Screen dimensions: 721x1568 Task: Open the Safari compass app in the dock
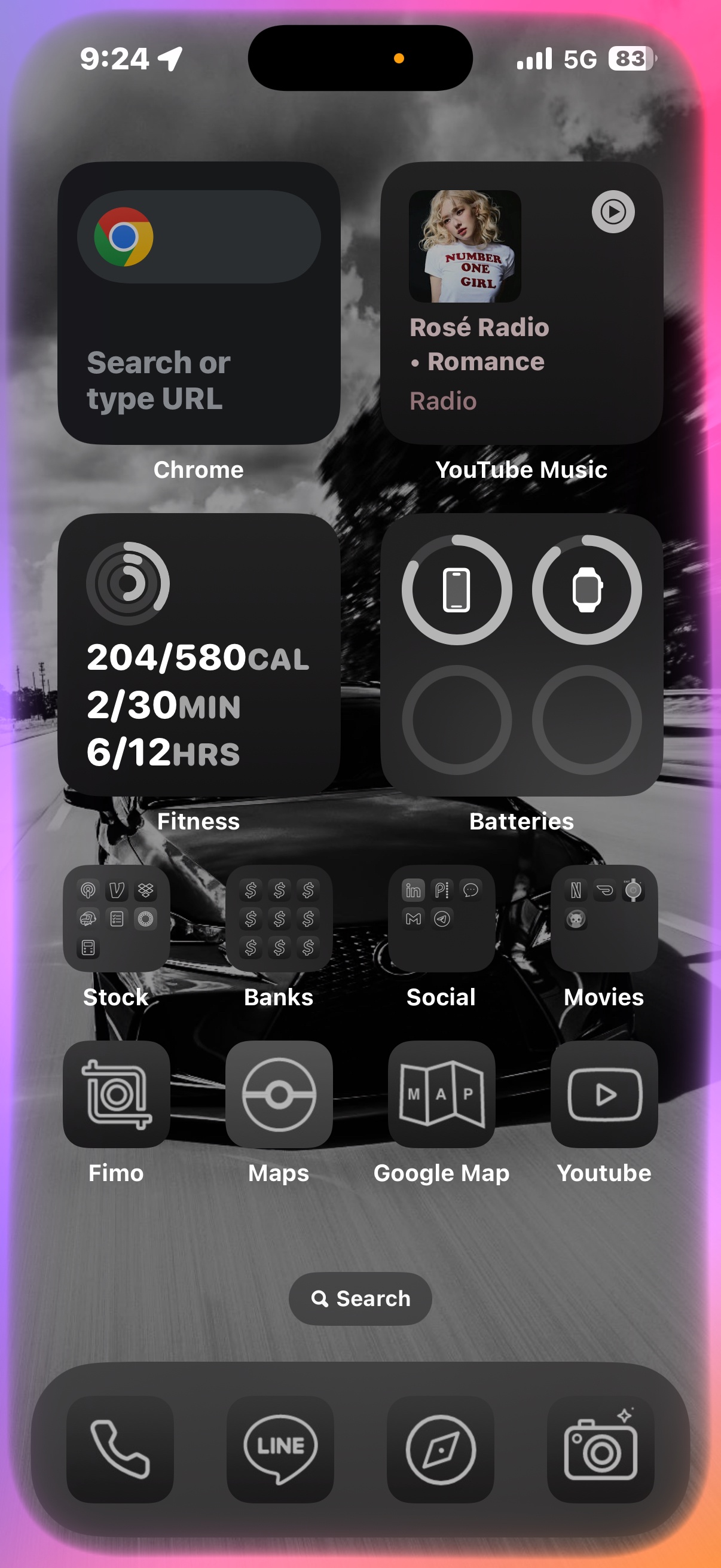point(441,1448)
